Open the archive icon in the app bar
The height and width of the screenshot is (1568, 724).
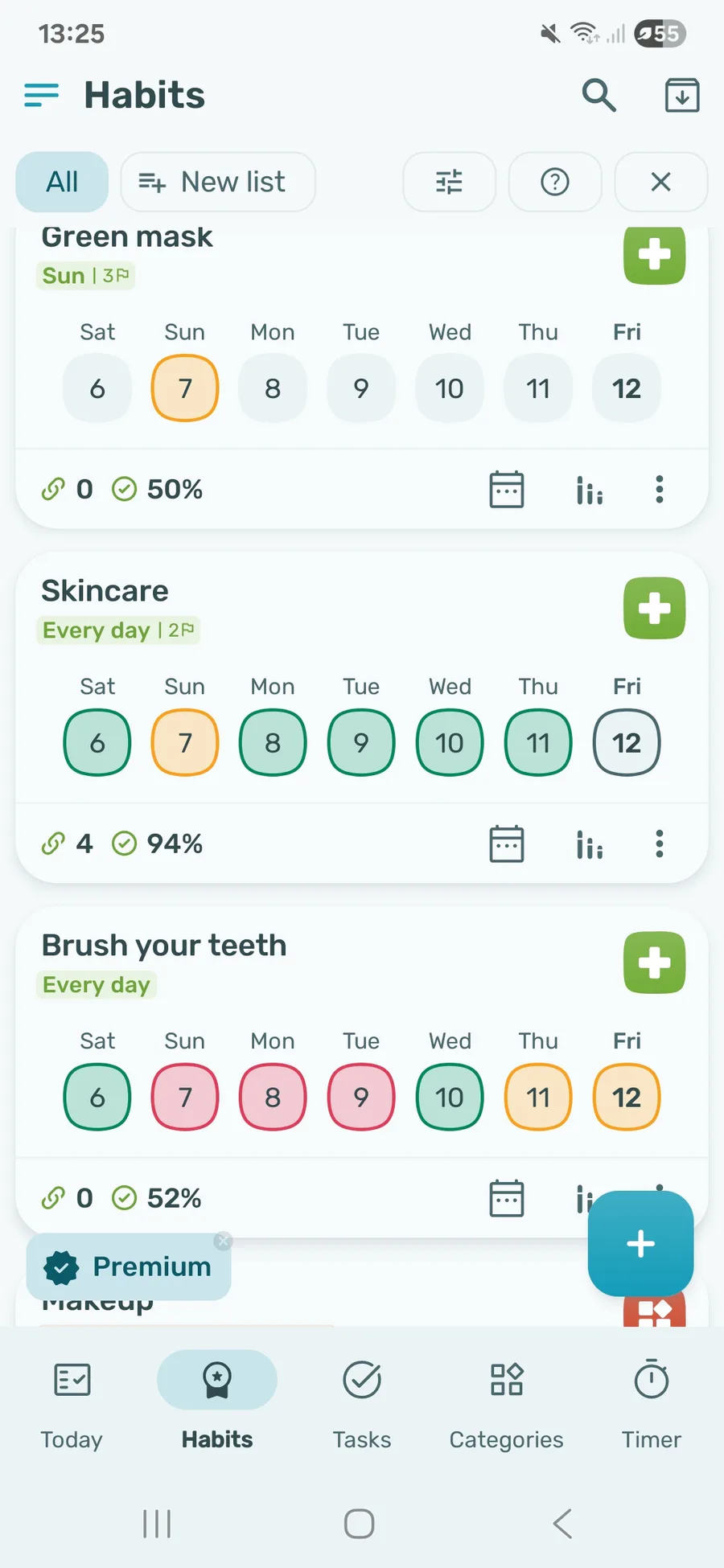(x=682, y=95)
